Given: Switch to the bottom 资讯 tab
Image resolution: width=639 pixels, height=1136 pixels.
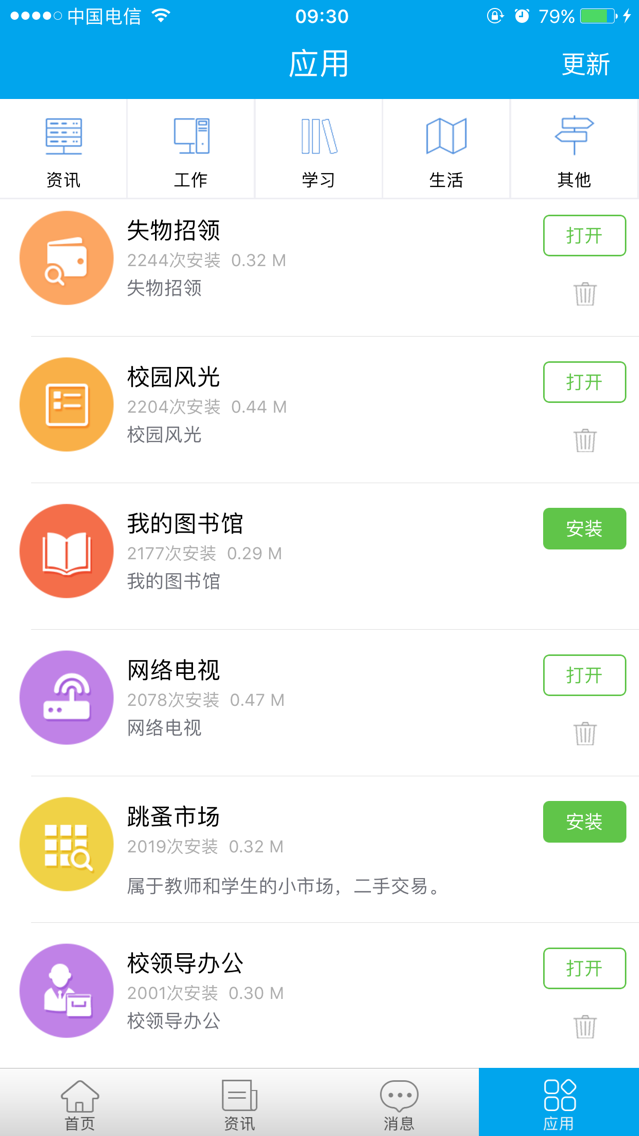Looking at the screenshot, I should (x=239, y=1102).
